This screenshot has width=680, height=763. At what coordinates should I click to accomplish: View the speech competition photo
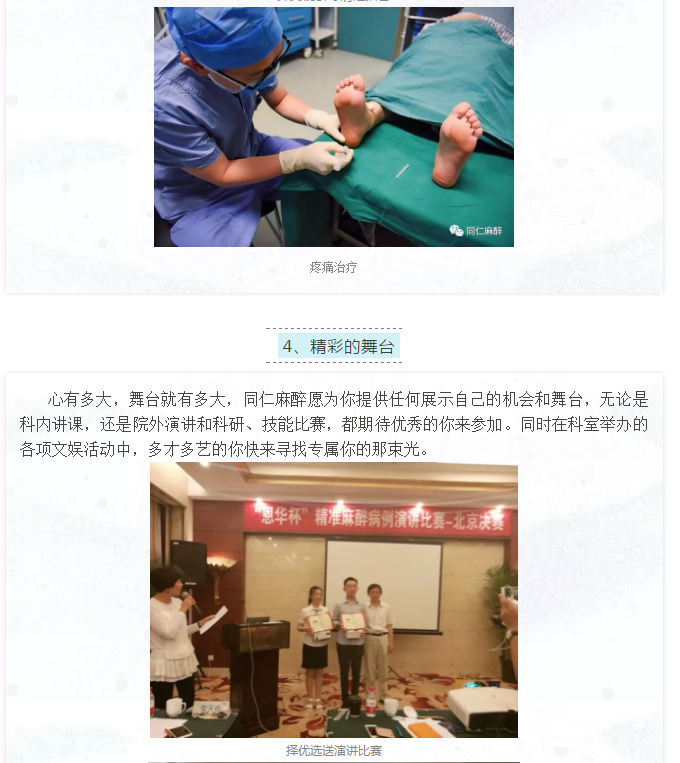[x=333, y=600]
